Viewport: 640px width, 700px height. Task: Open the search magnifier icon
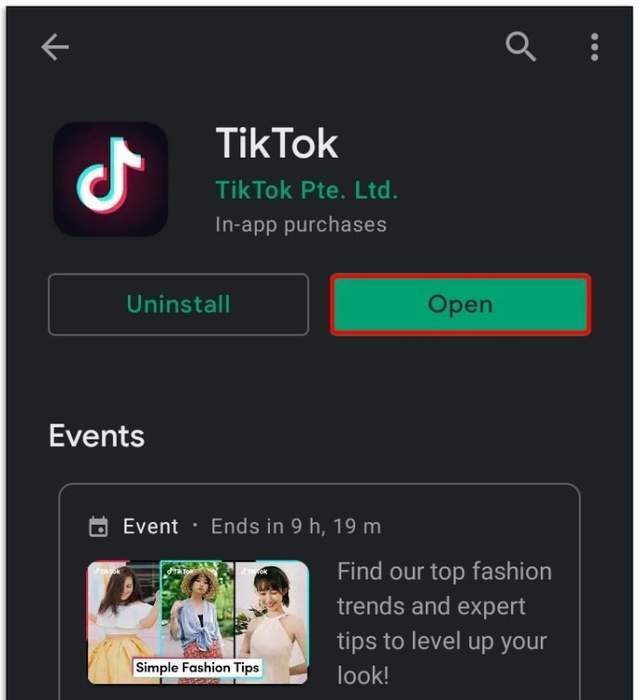pyautogui.click(x=520, y=46)
